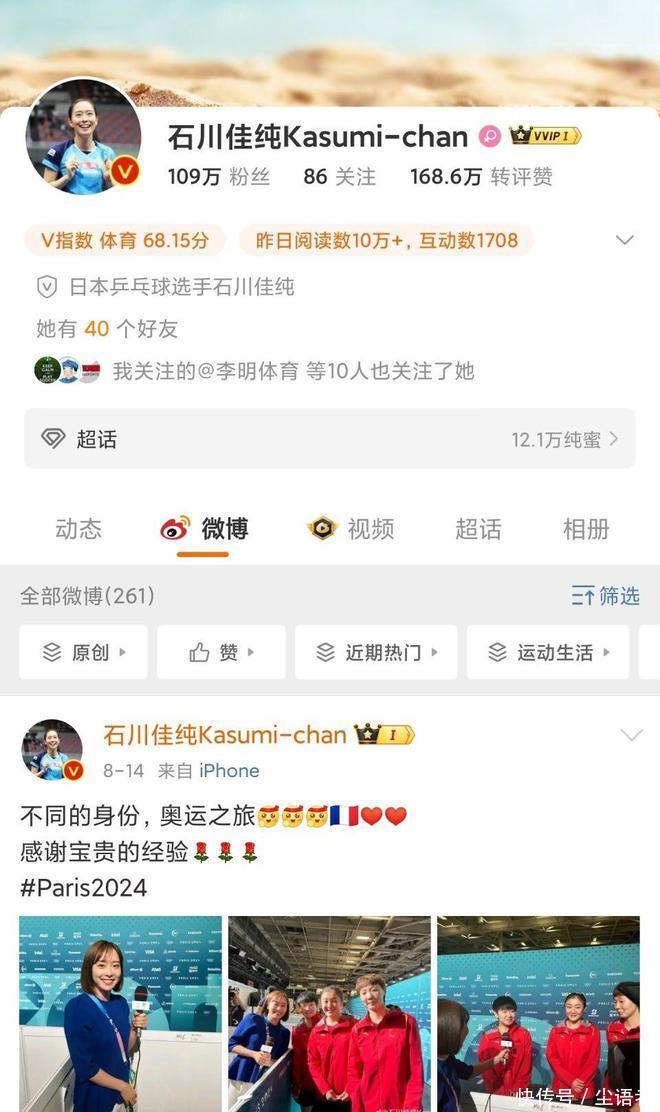Switch to the 微博 tab
This screenshot has width=660, height=1112.
click(x=205, y=529)
